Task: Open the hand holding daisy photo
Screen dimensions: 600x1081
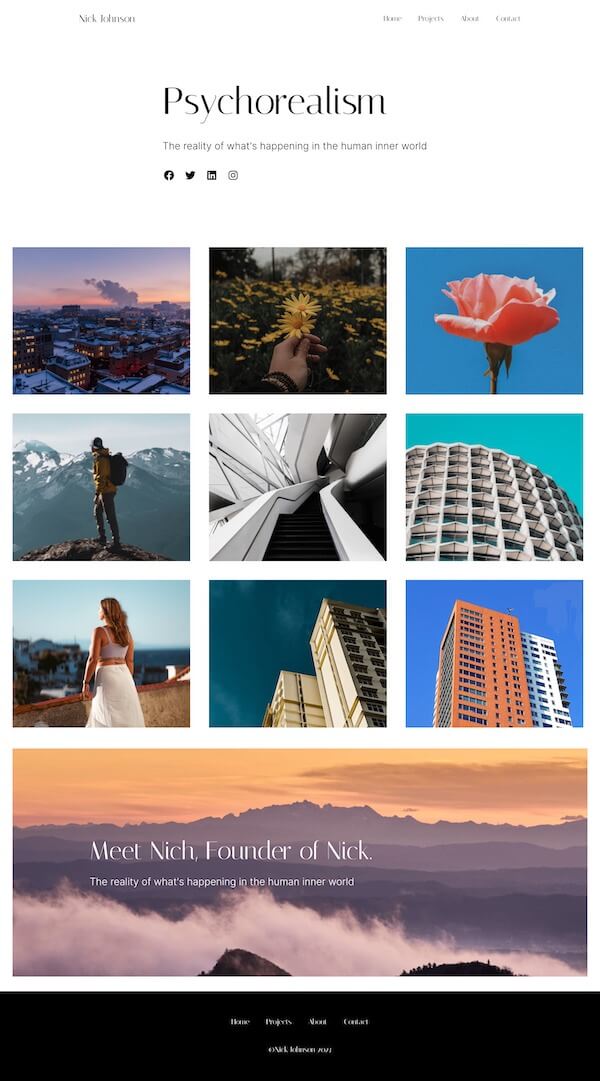Action: click(x=297, y=320)
